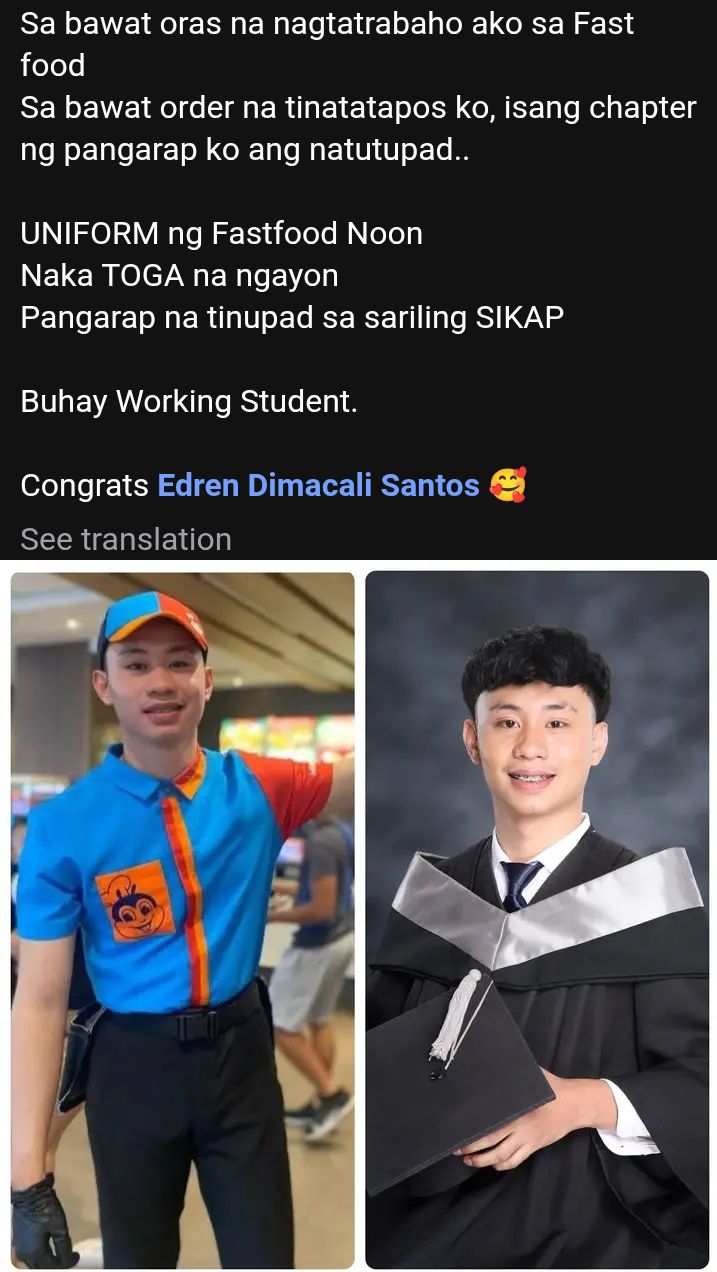717x1272 pixels.
Task: Open the fast food uniform photo
Action: tap(182, 920)
